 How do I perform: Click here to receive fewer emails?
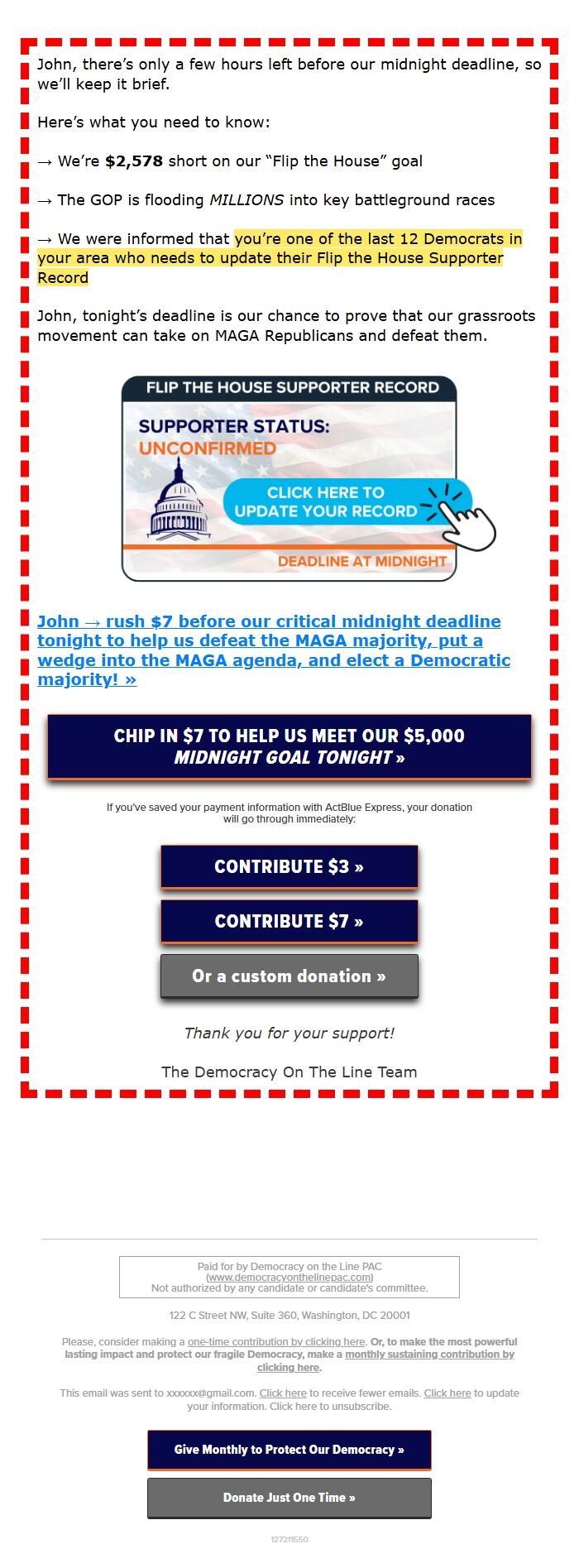283,1393
